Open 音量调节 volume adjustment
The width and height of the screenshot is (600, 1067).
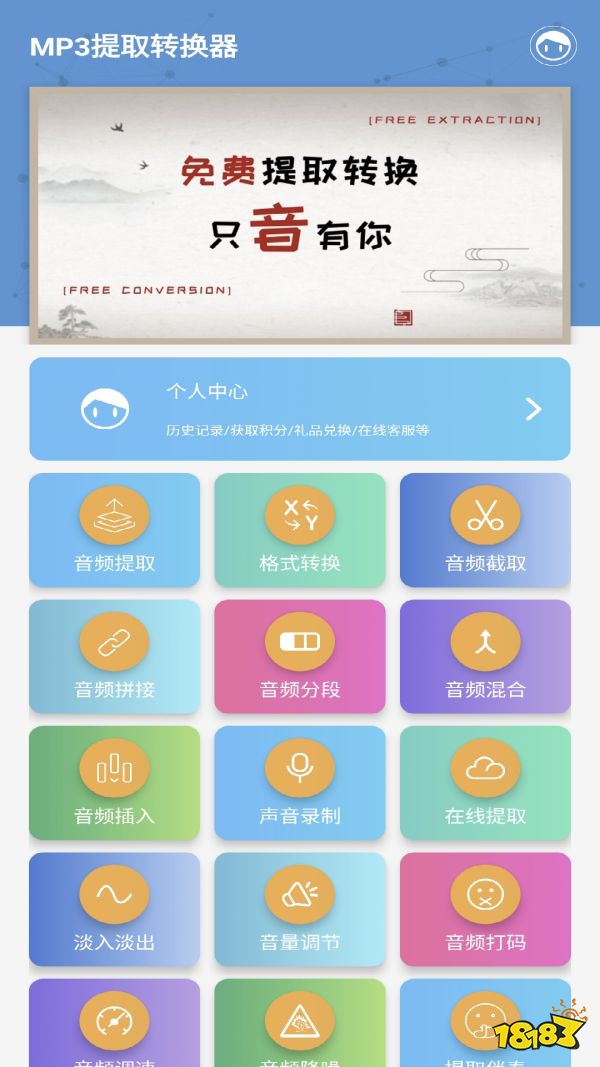(299, 908)
